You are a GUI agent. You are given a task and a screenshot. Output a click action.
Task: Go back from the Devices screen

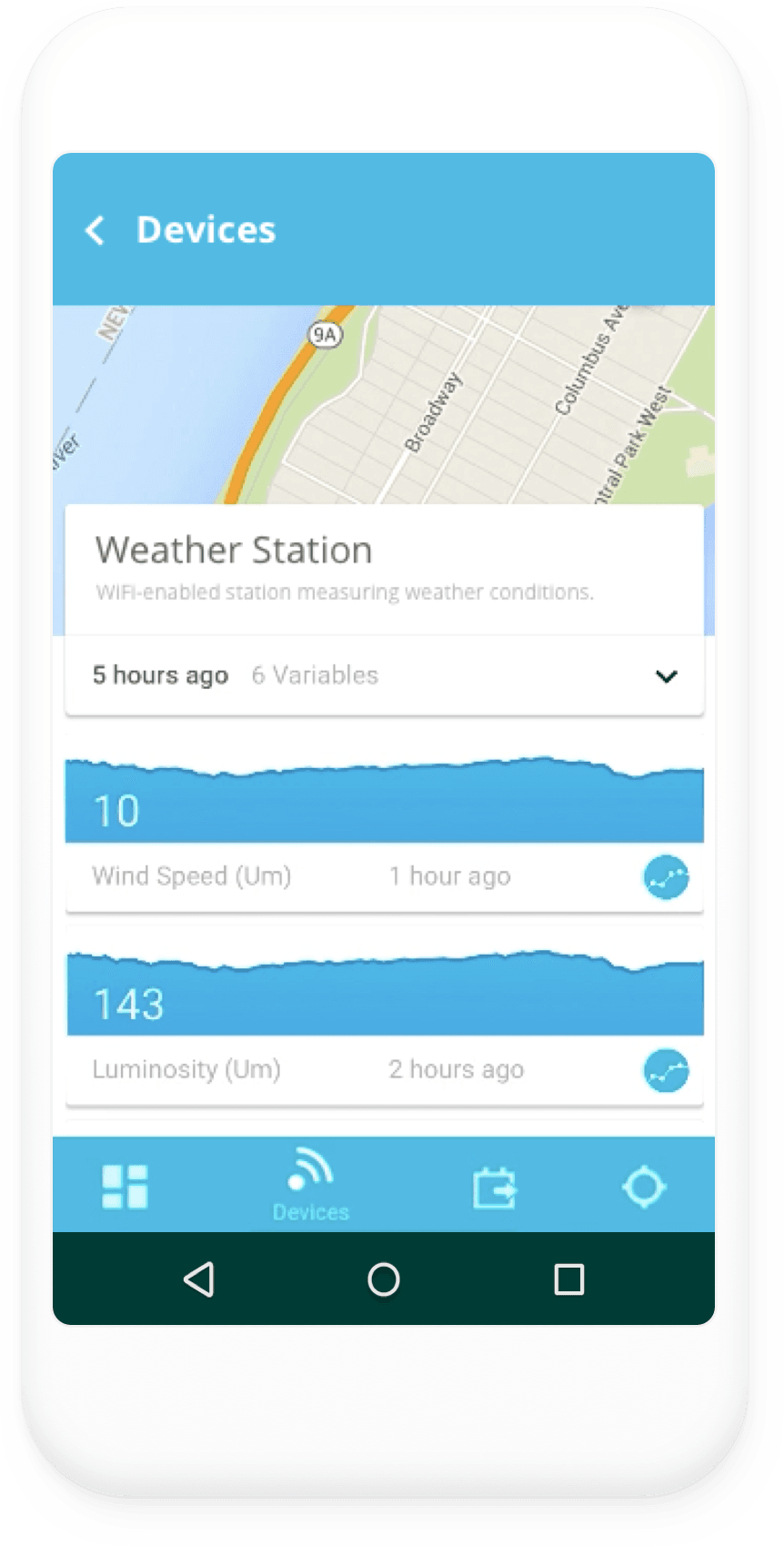pos(95,230)
